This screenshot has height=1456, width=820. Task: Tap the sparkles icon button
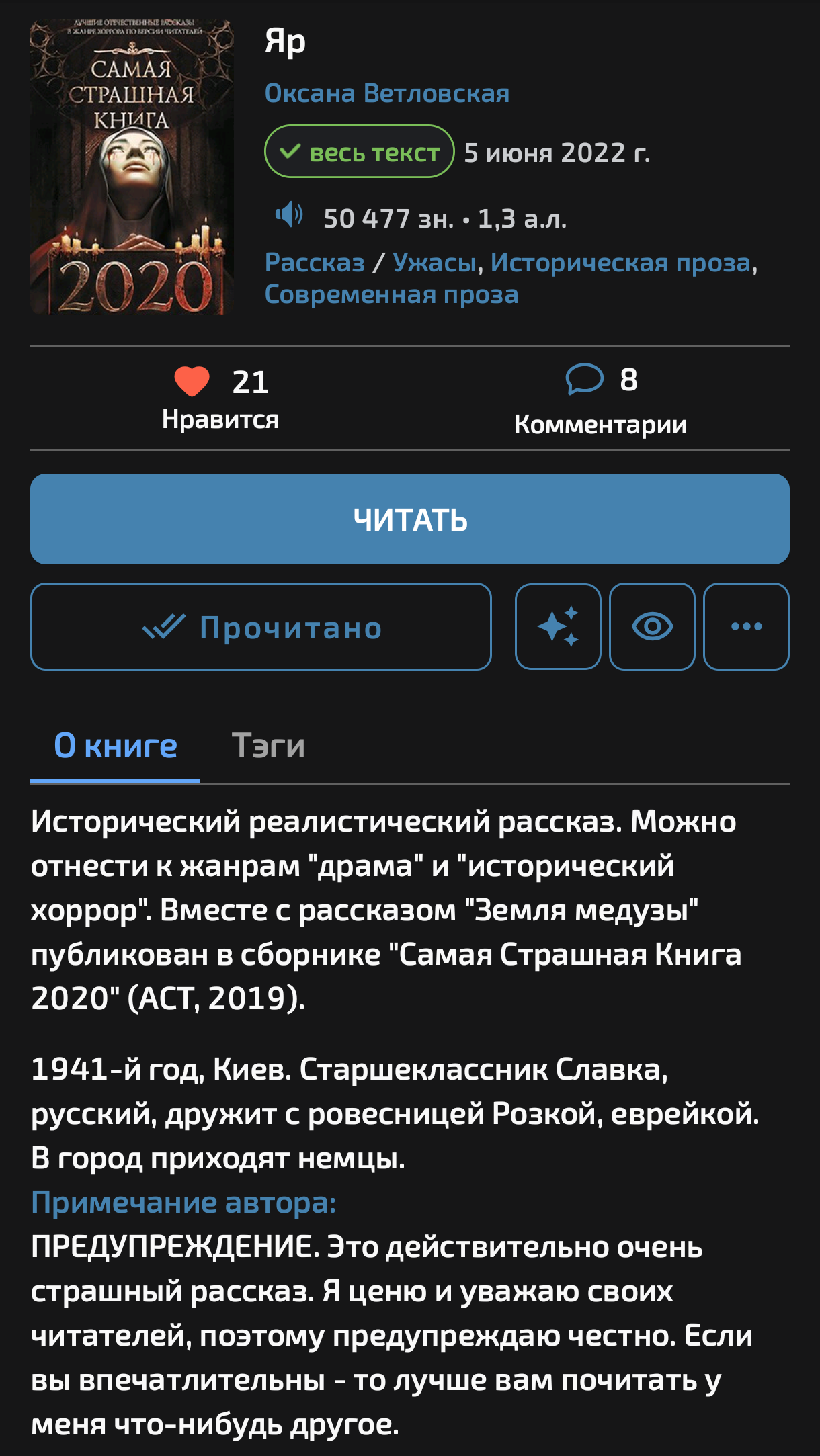[x=558, y=626]
